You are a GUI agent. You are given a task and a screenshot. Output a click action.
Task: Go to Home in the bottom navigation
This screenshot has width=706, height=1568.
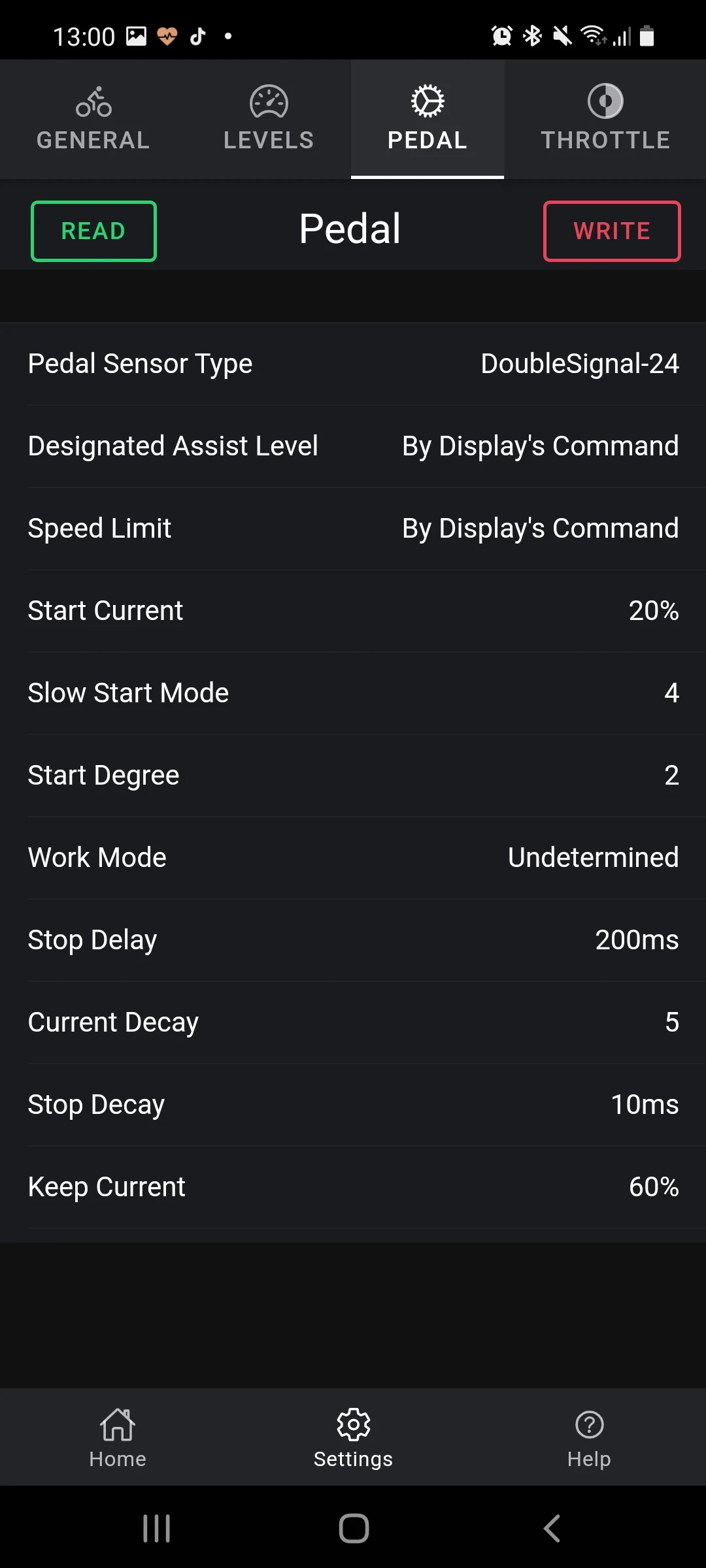(118, 1437)
